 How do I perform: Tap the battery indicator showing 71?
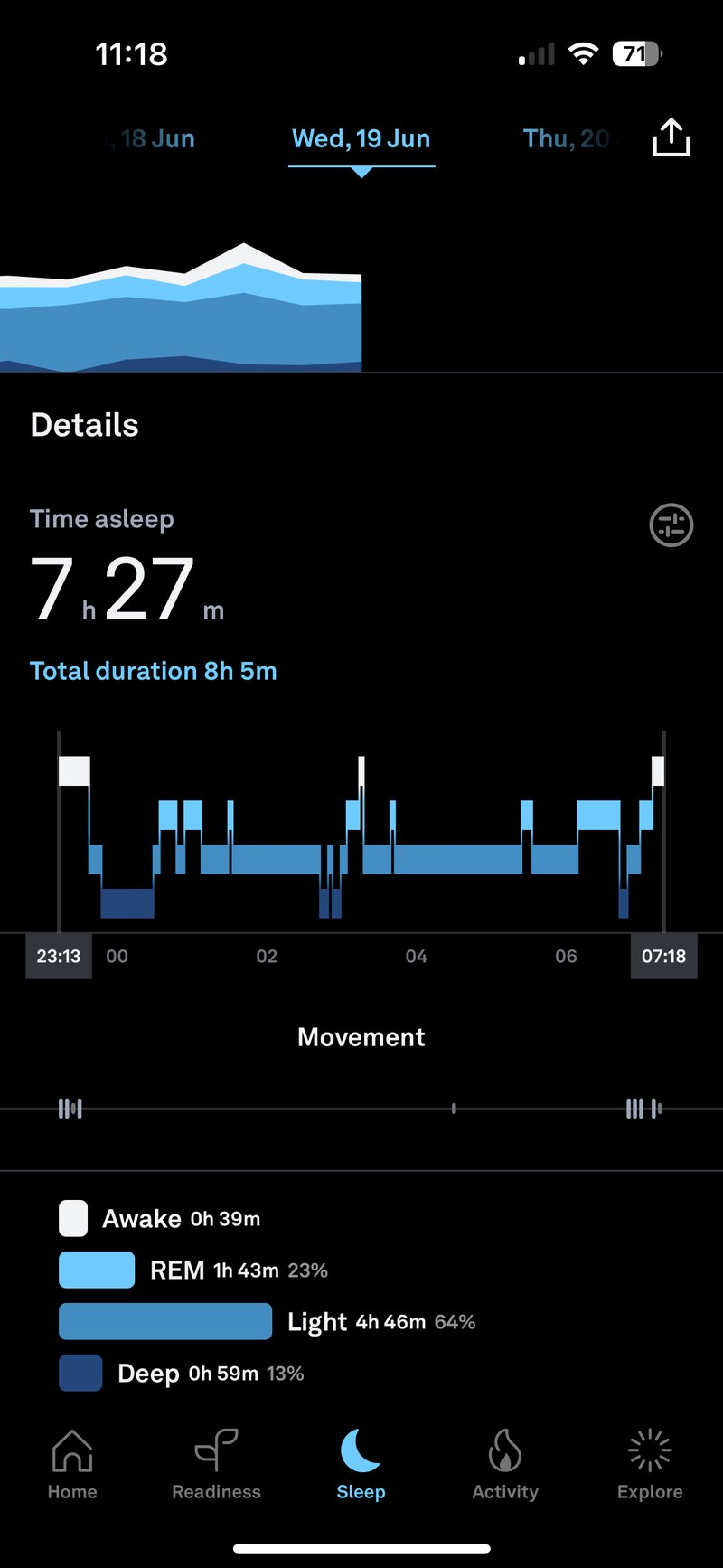coord(637,53)
